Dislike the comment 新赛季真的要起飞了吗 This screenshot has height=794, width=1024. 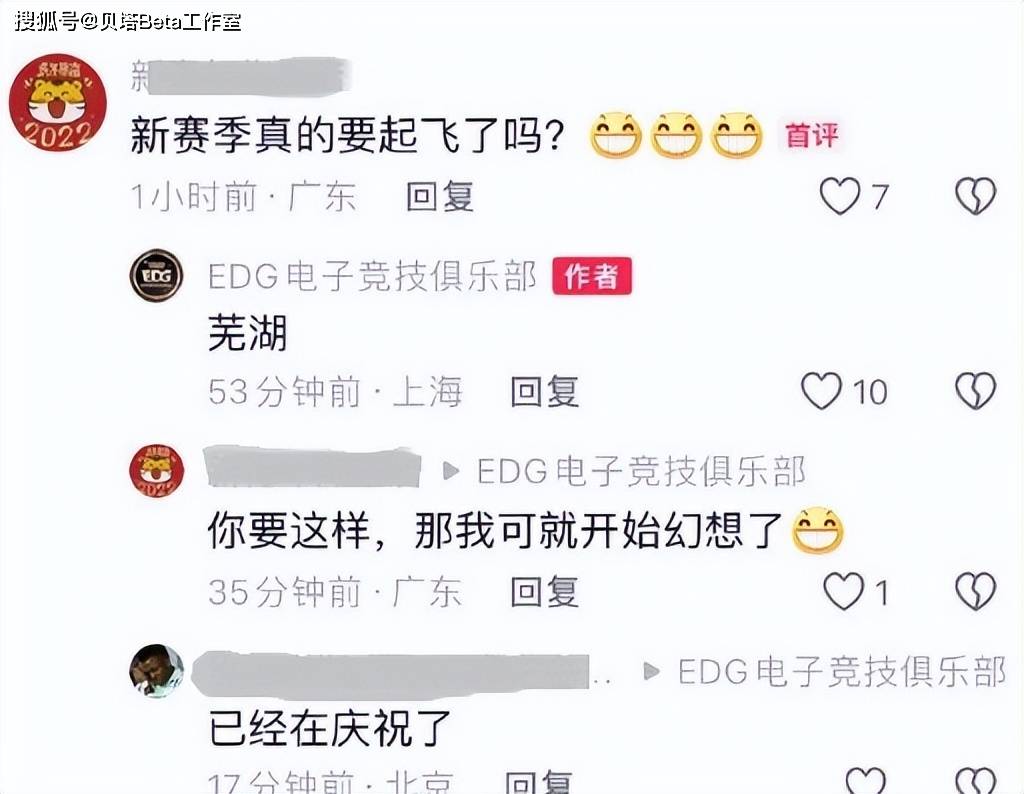pos(975,196)
